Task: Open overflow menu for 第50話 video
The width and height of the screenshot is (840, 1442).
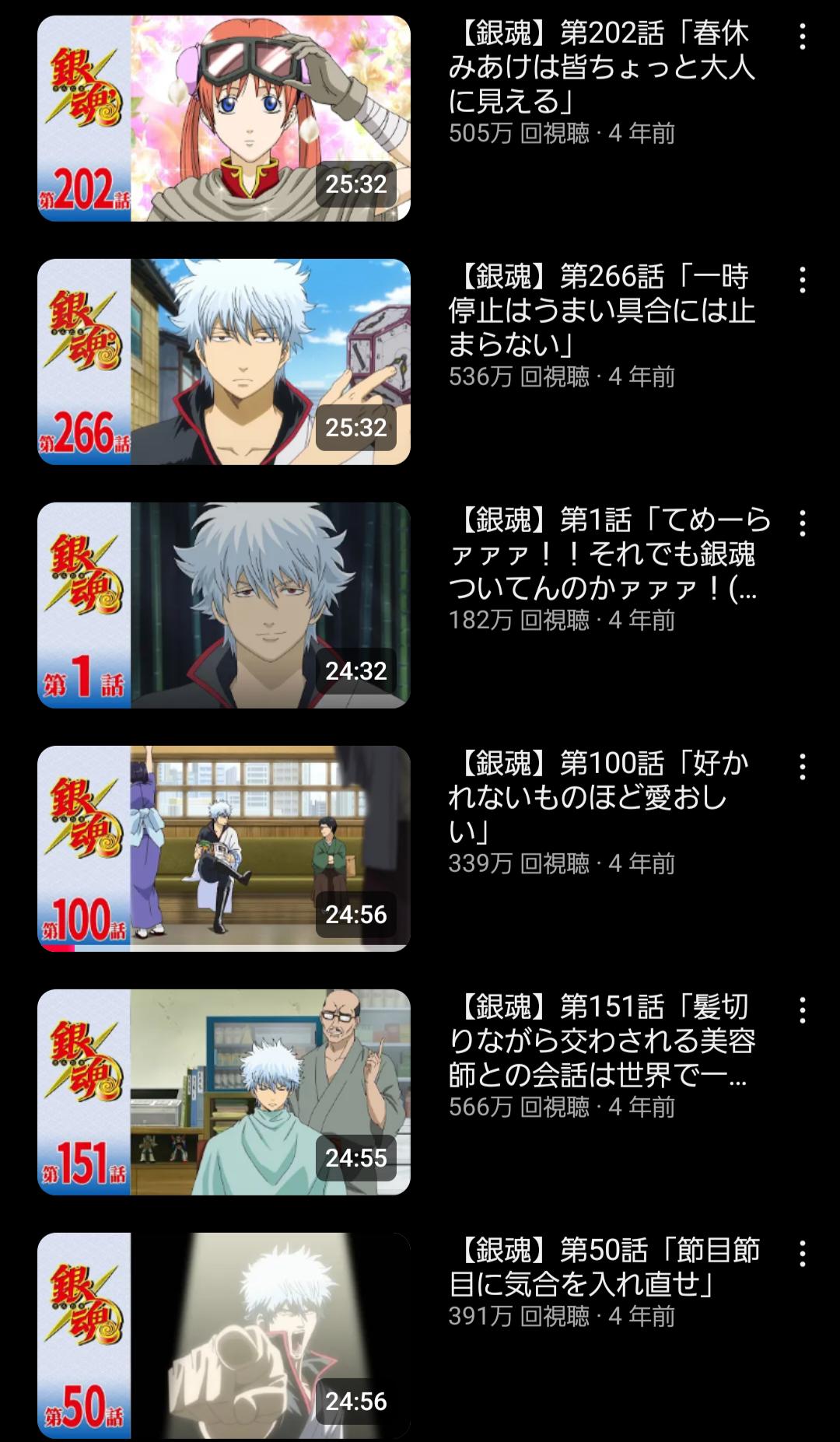Action: click(x=802, y=1254)
